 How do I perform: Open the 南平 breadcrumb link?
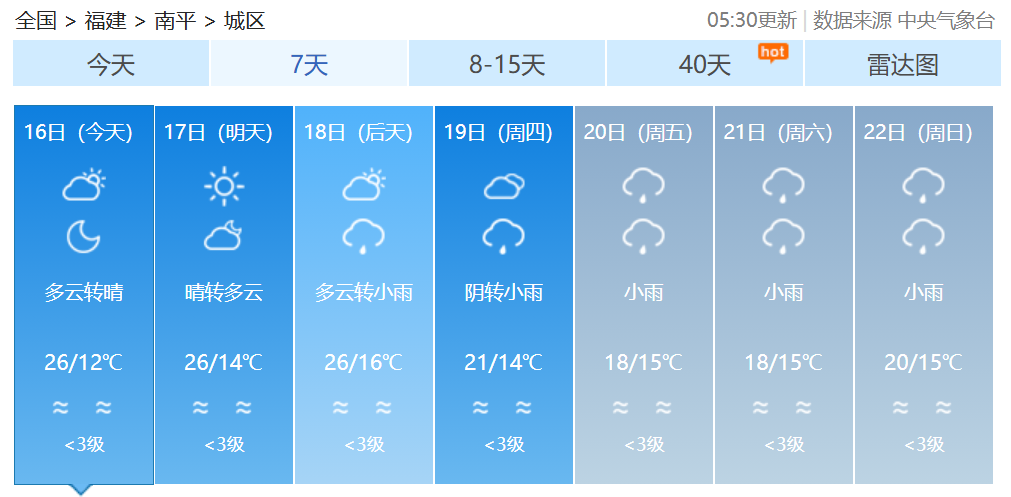click(174, 20)
